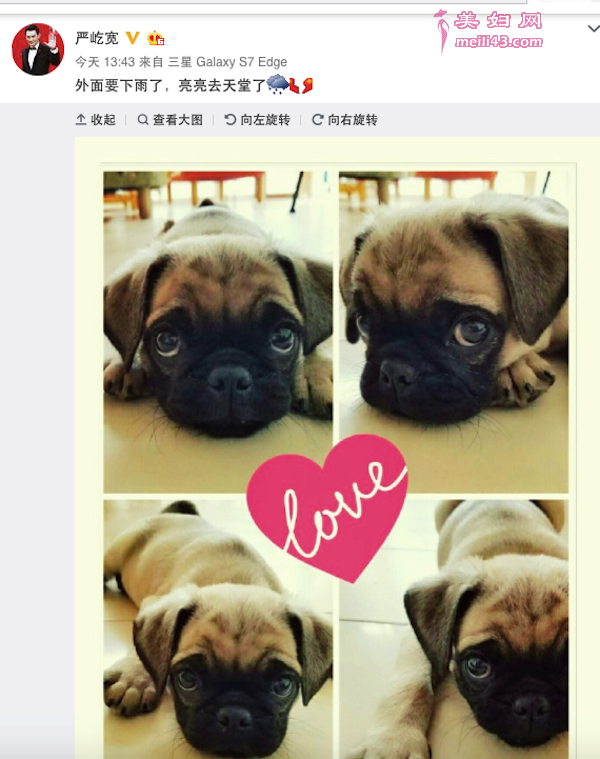
Task: Open 严屹宽's profile avatar
Action: point(38,50)
